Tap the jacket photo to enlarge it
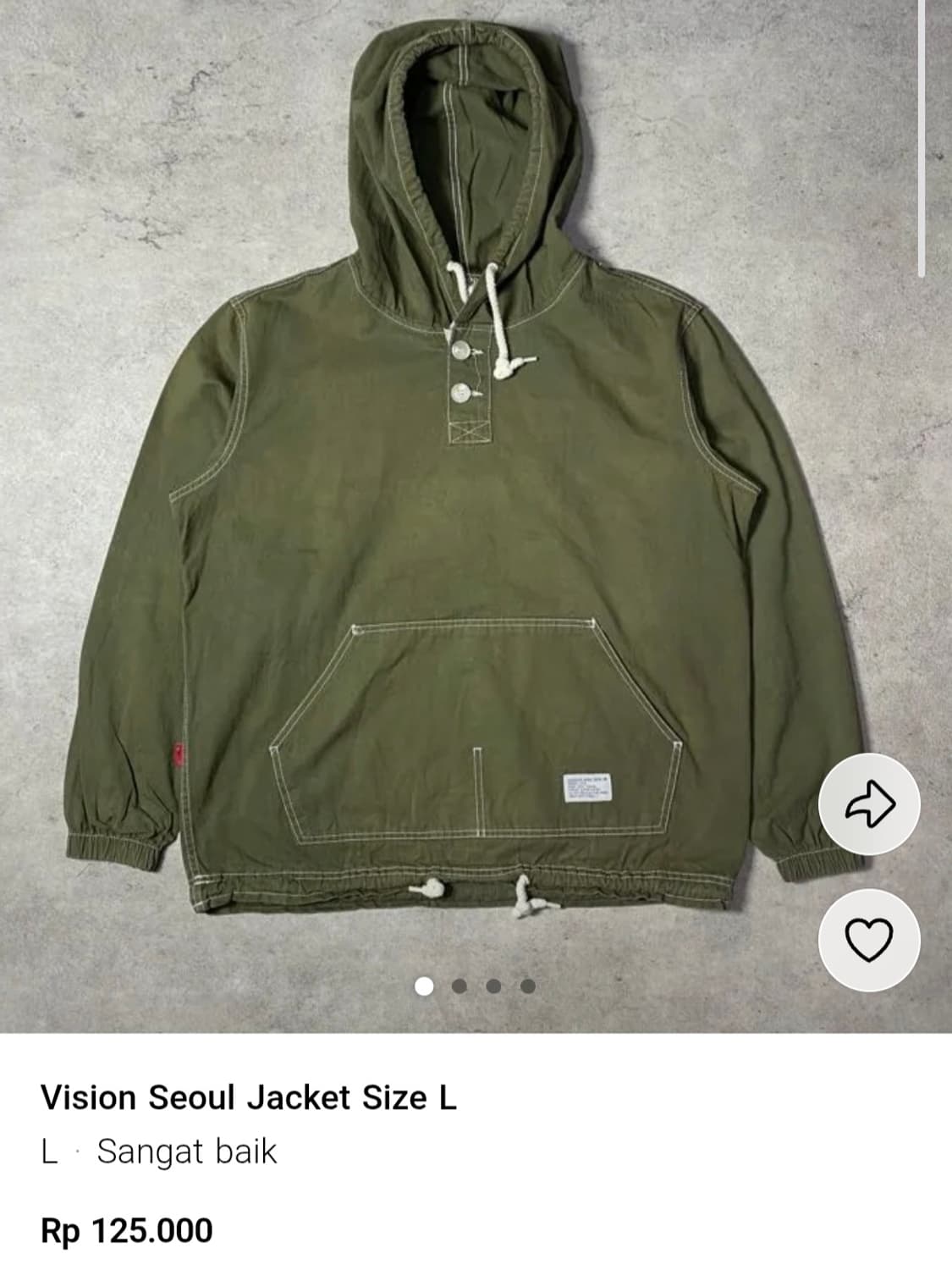The image size is (952, 1270). pyautogui.click(x=474, y=508)
